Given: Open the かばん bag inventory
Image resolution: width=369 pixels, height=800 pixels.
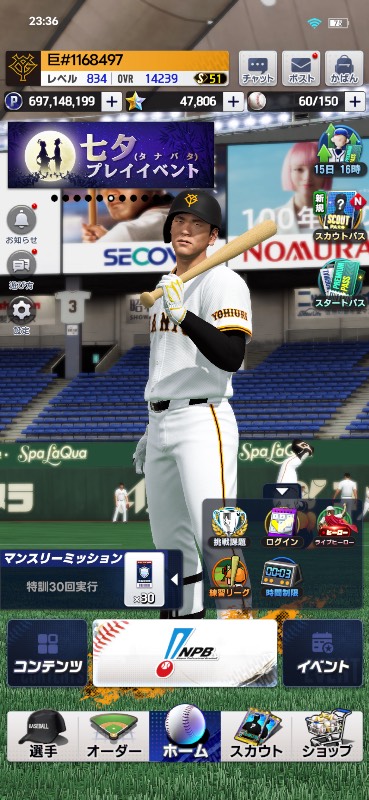Looking at the screenshot, I should click(344, 68).
